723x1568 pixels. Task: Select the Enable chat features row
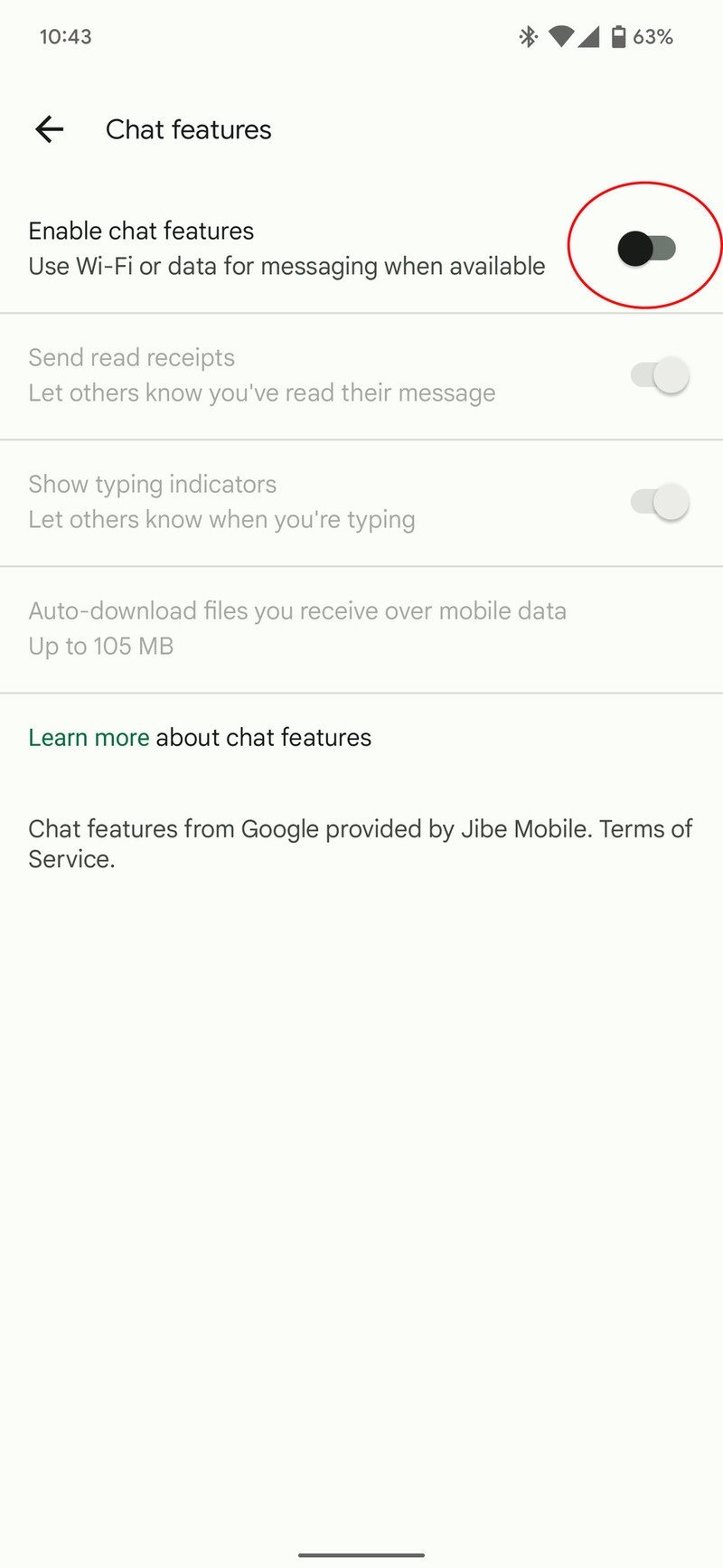(x=271, y=247)
